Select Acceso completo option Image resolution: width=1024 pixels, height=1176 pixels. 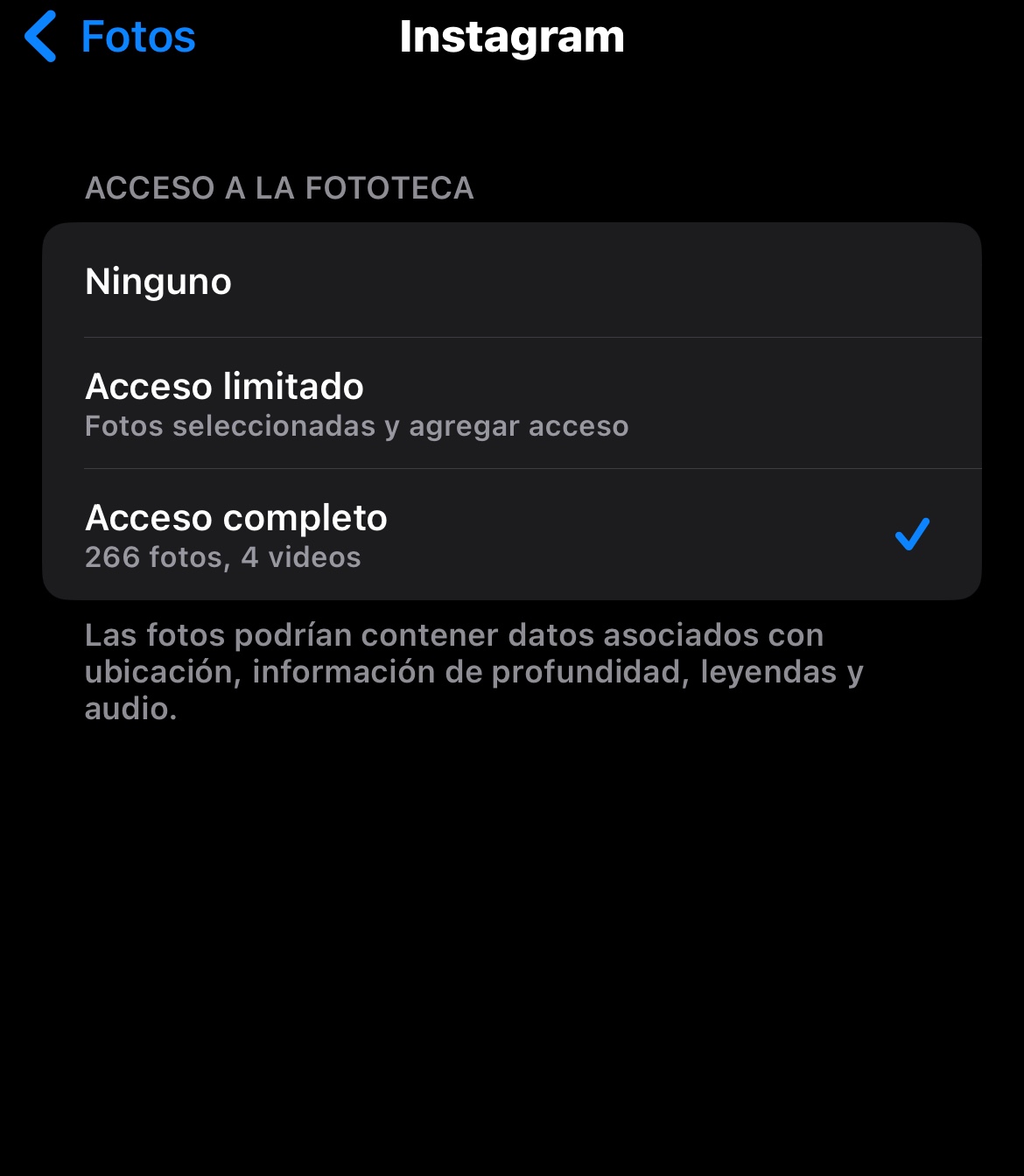pyautogui.click(x=511, y=535)
